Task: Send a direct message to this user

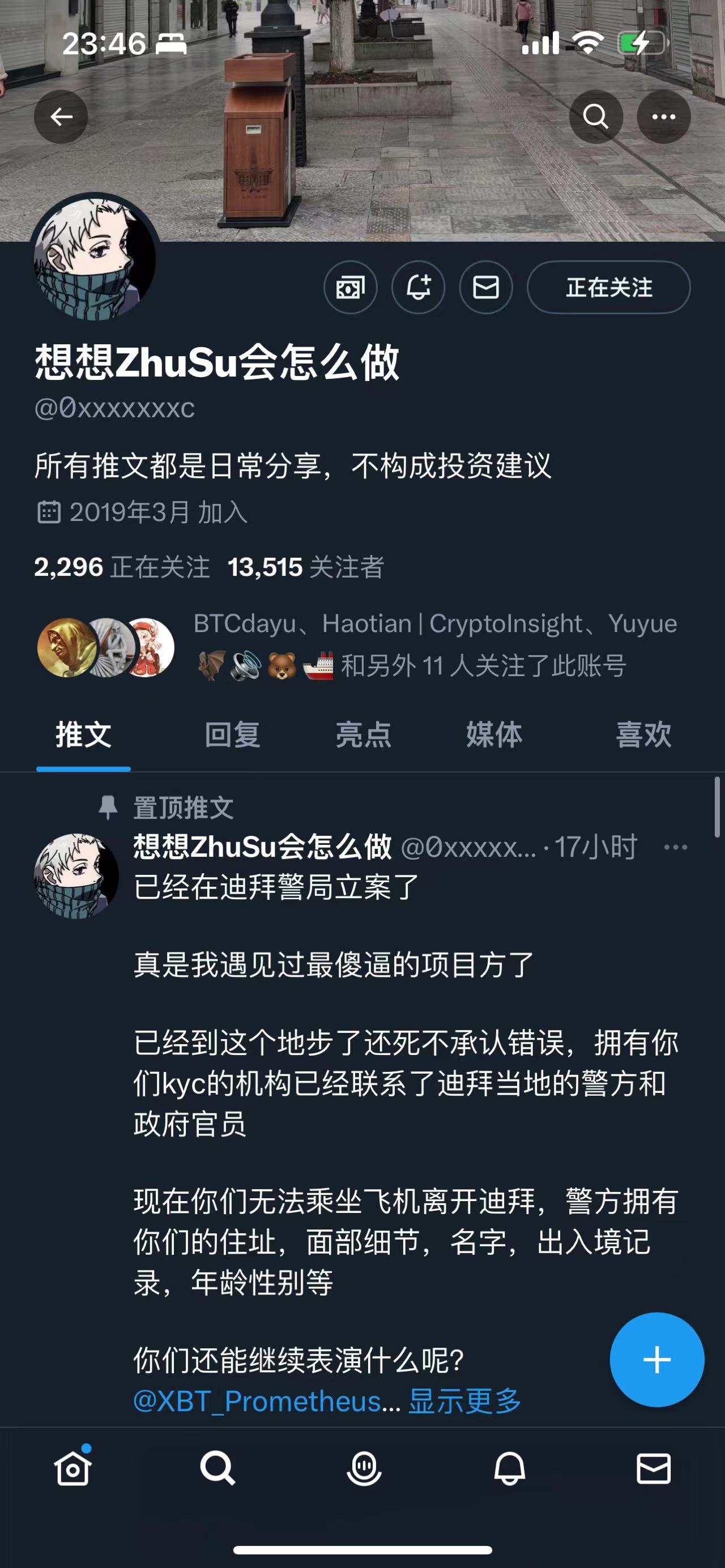Action: pos(486,287)
